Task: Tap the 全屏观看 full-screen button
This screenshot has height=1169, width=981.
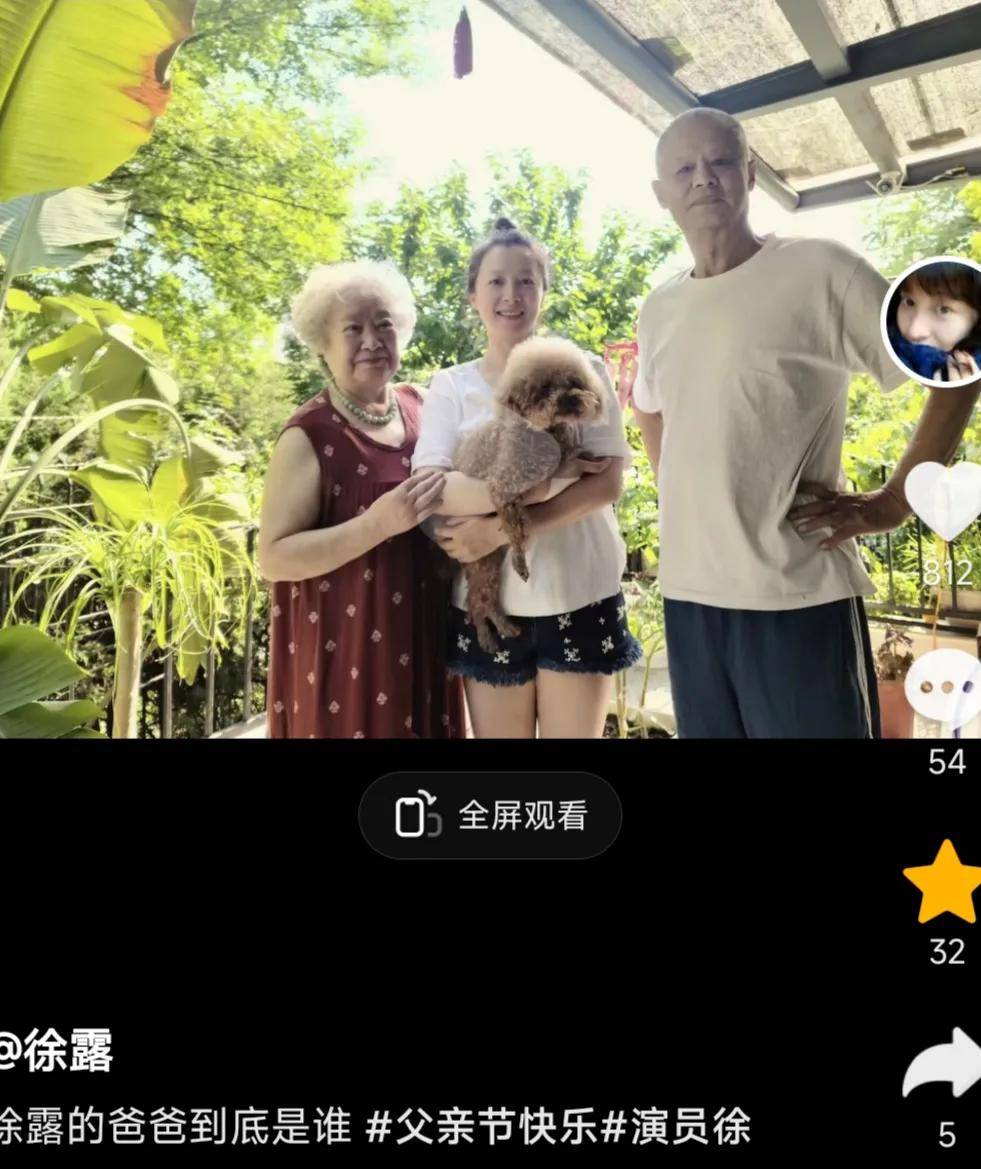Action: point(490,816)
